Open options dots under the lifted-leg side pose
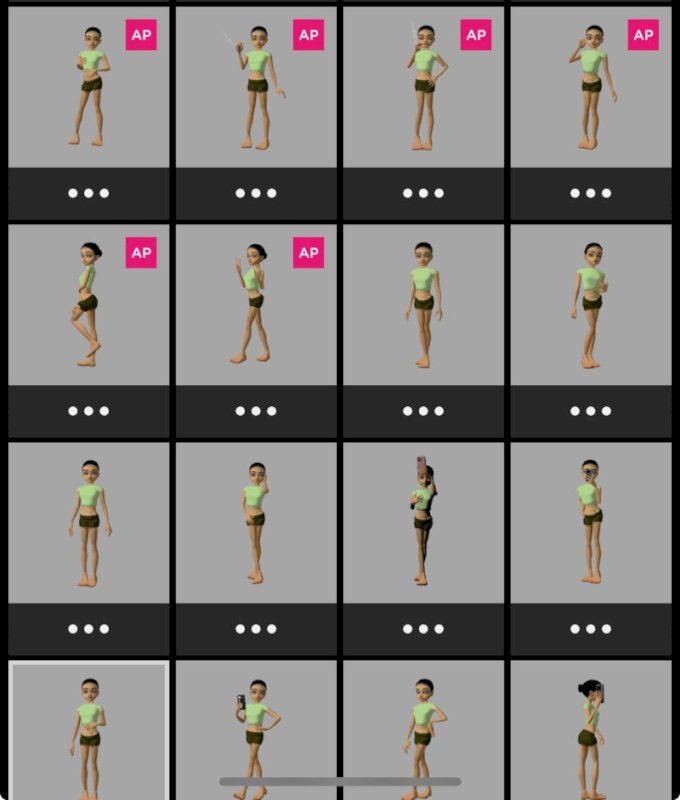 coord(88,411)
